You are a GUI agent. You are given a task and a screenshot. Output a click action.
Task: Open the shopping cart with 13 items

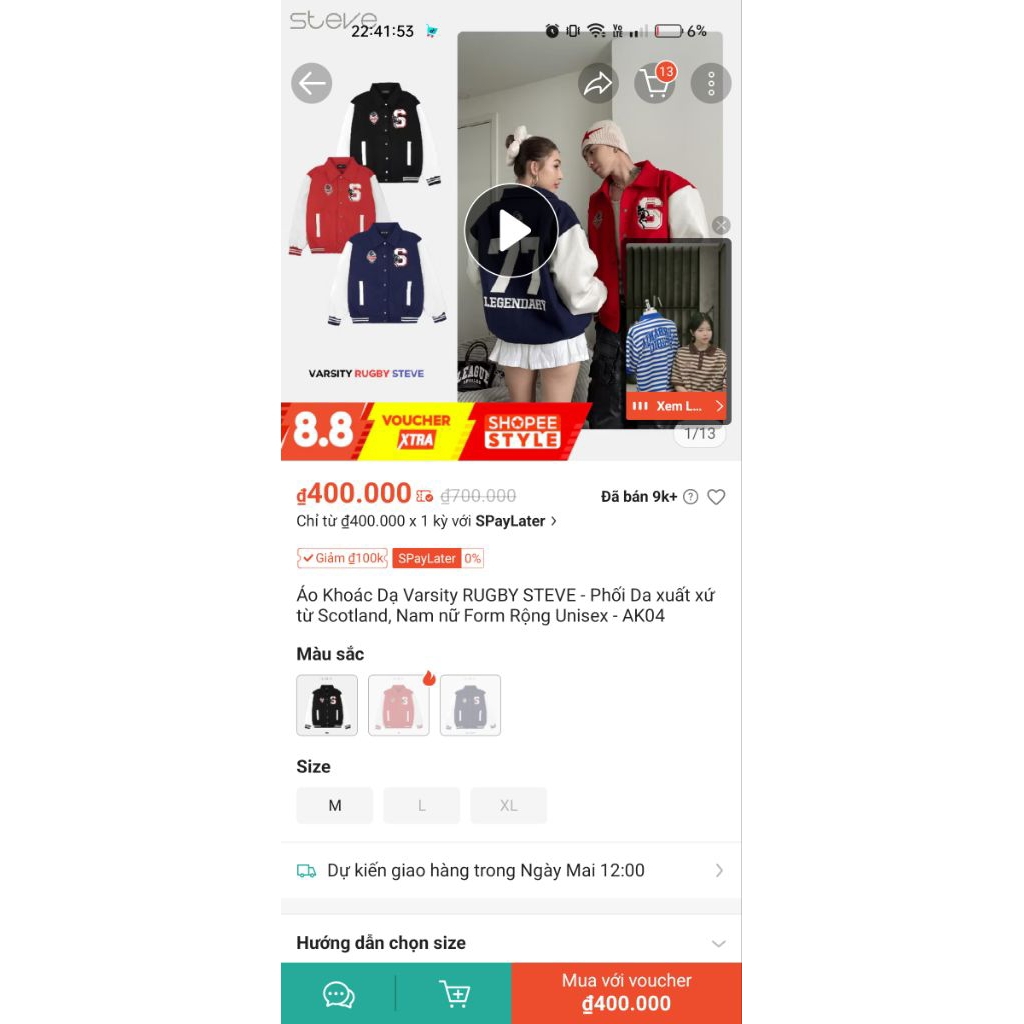(x=655, y=84)
